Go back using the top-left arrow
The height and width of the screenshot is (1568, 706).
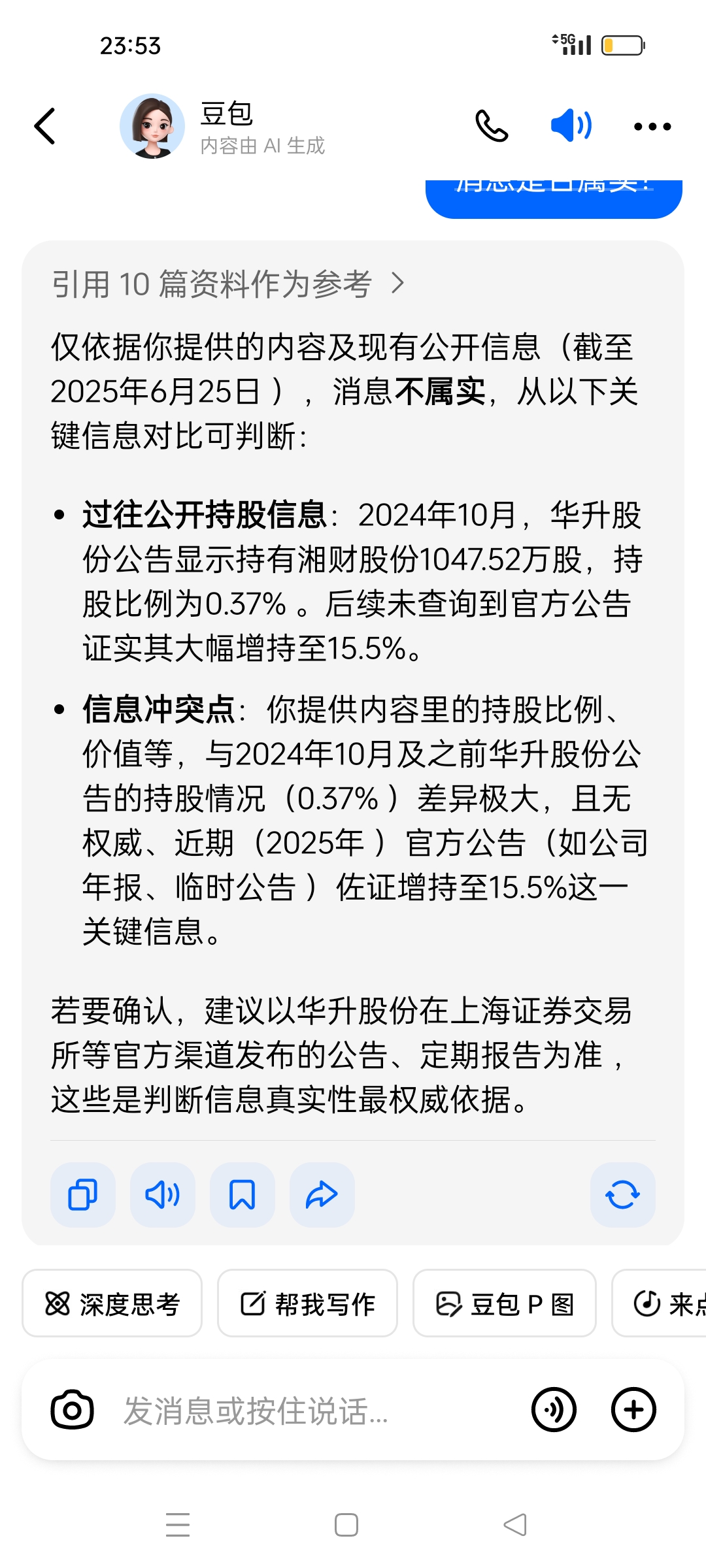point(44,126)
